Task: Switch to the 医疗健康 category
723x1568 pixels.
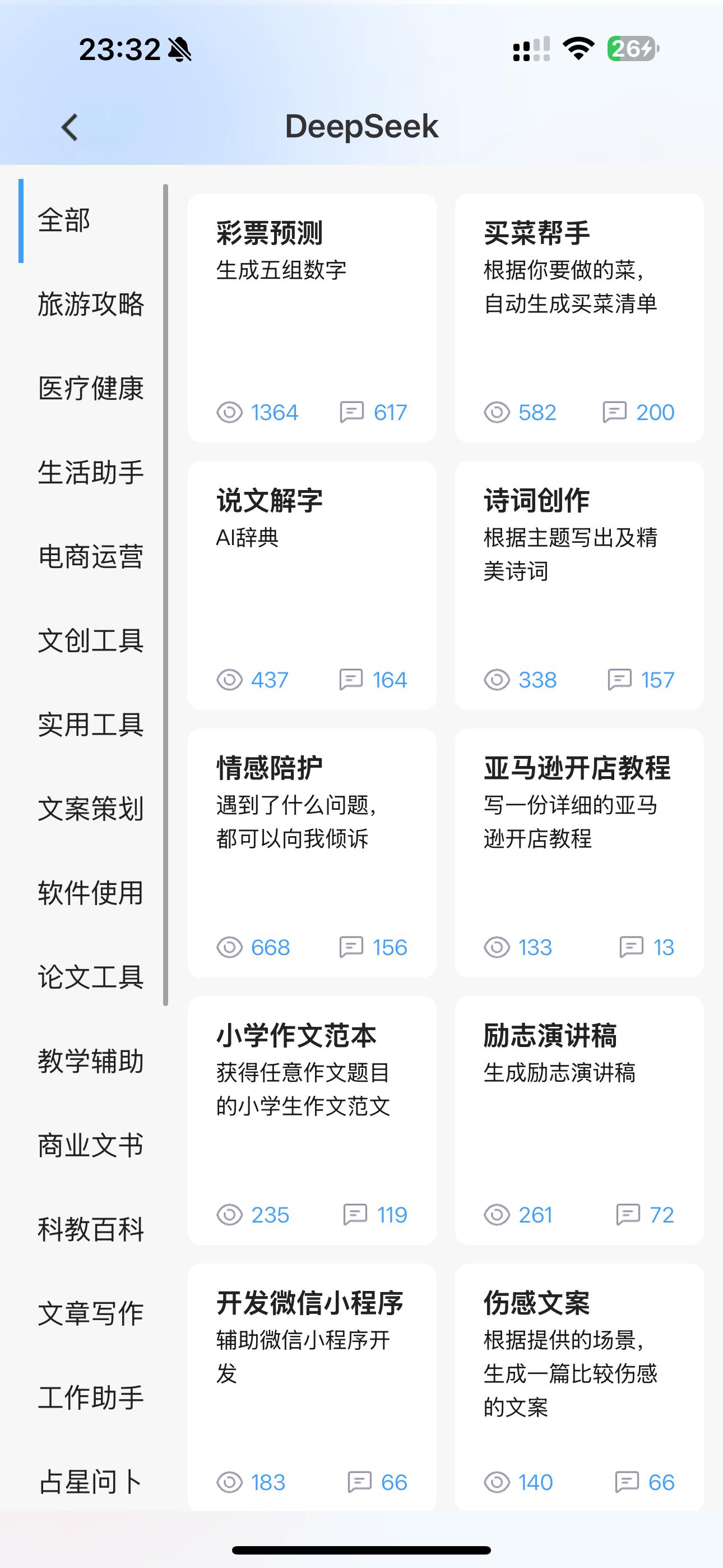Action: pyautogui.click(x=91, y=388)
